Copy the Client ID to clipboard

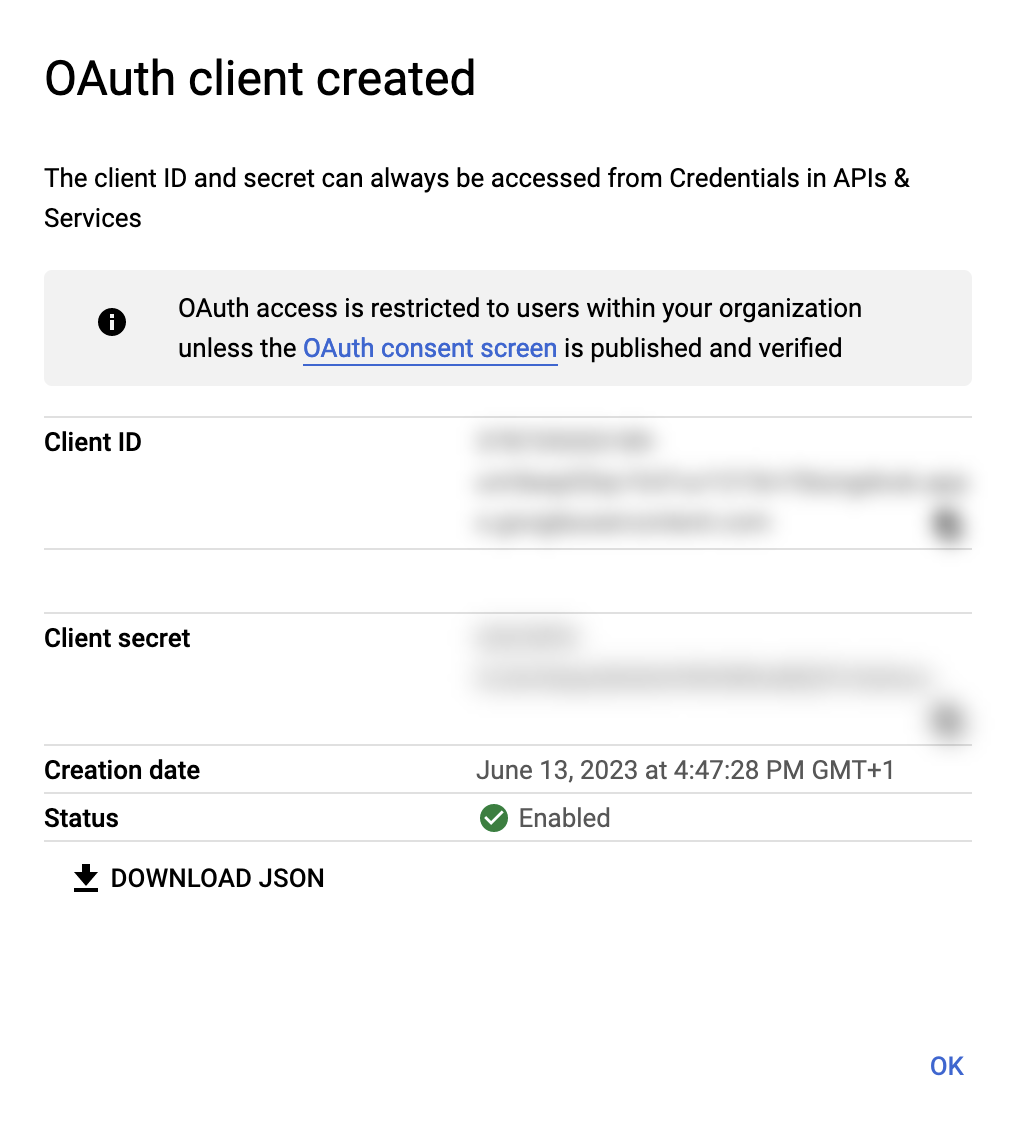(946, 524)
